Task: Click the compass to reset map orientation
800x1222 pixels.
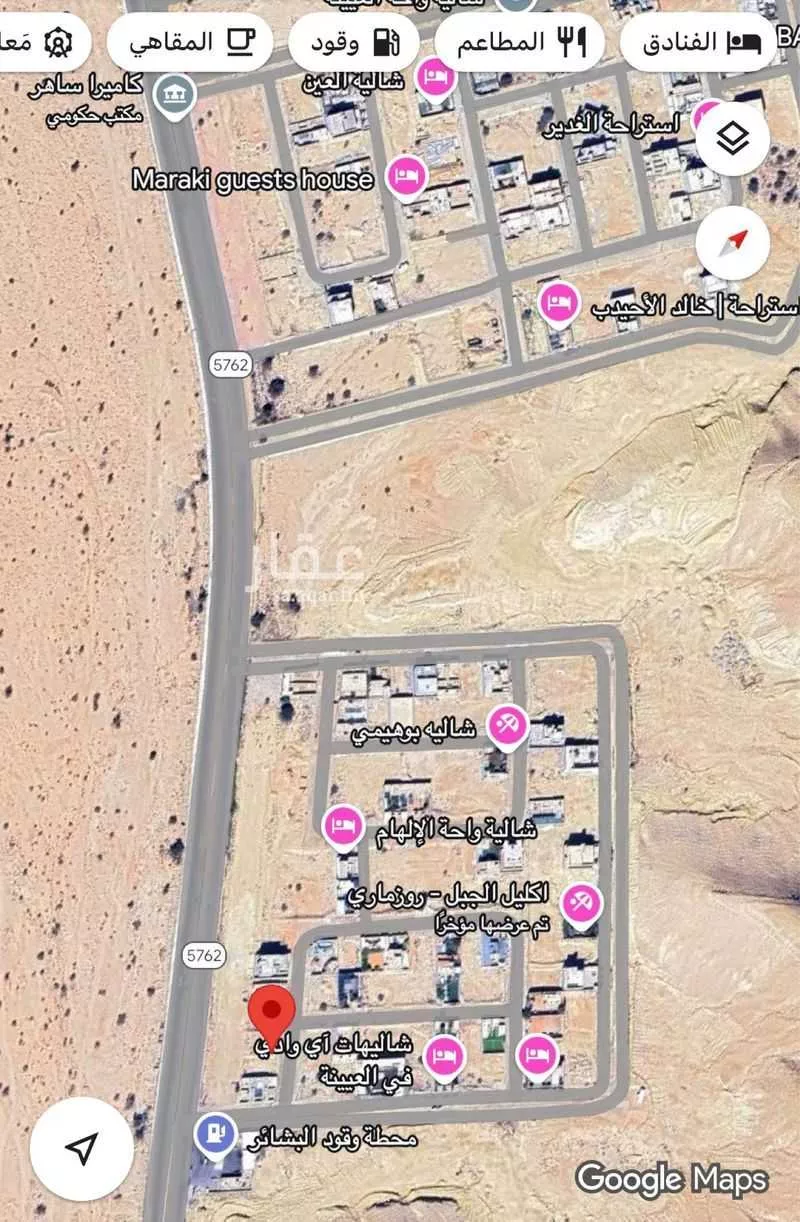Action: point(731,242)
